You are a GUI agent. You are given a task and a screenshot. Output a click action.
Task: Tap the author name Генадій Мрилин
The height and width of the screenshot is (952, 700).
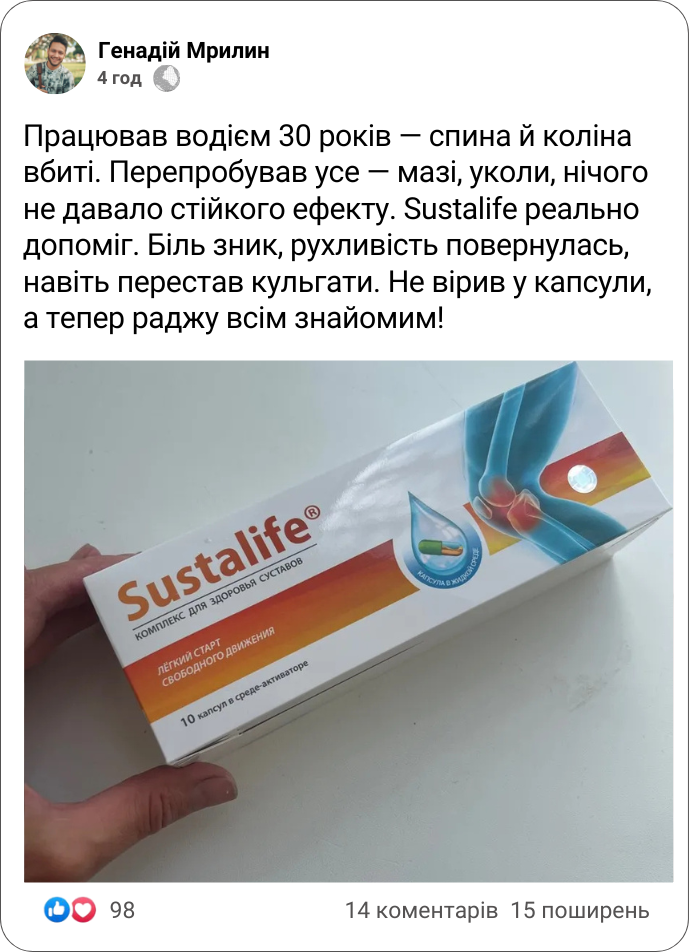pos(184,51)
